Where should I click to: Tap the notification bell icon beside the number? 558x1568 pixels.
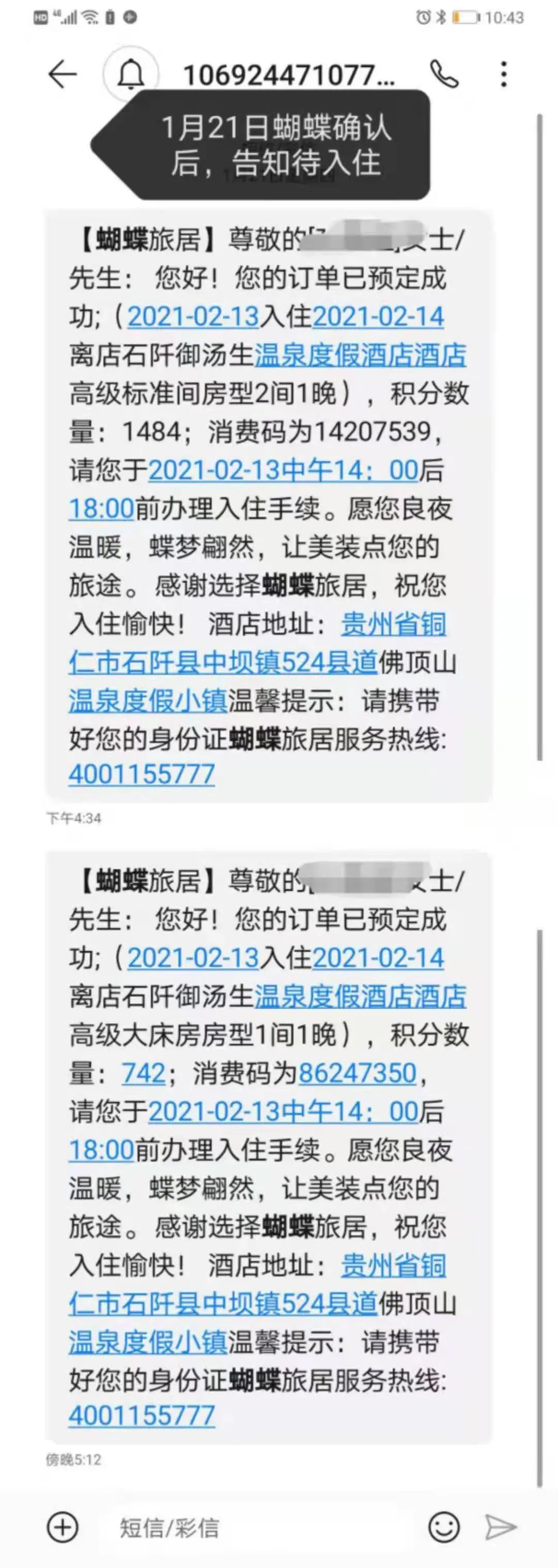[x=130, y=75]
